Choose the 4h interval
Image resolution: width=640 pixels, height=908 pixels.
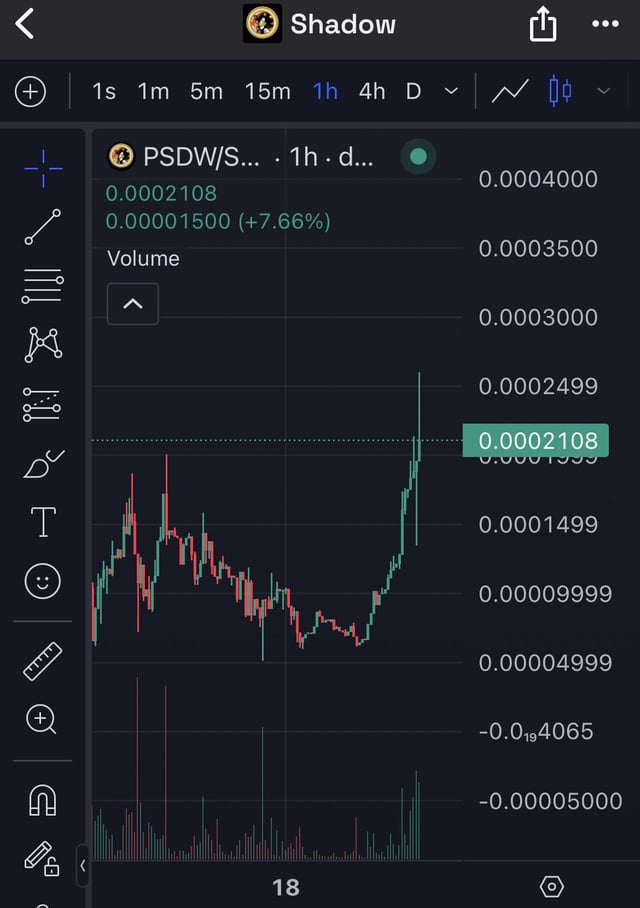click(x=372, y=92)
